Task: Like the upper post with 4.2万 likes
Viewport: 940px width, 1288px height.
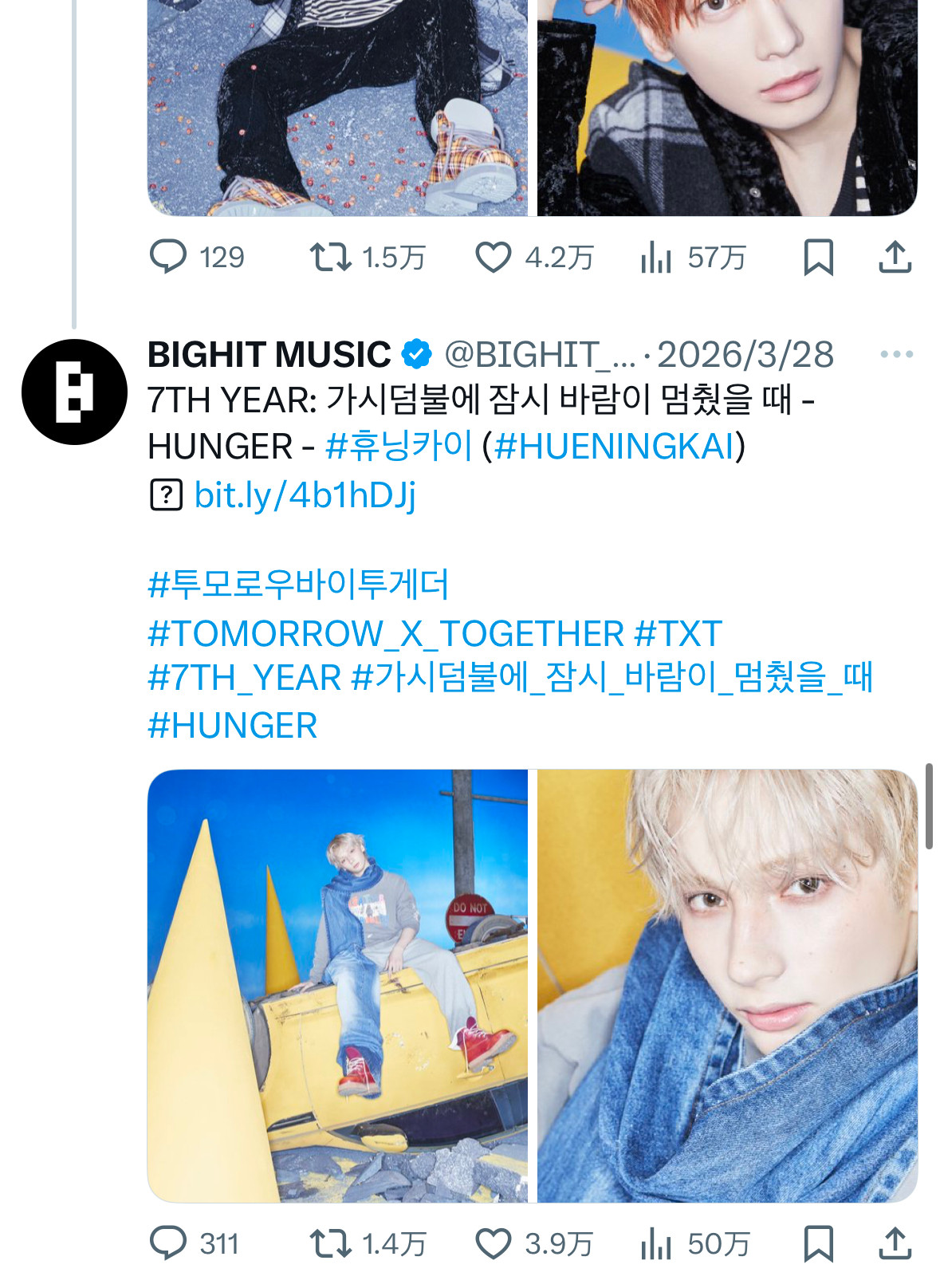Action: point(494,257)
